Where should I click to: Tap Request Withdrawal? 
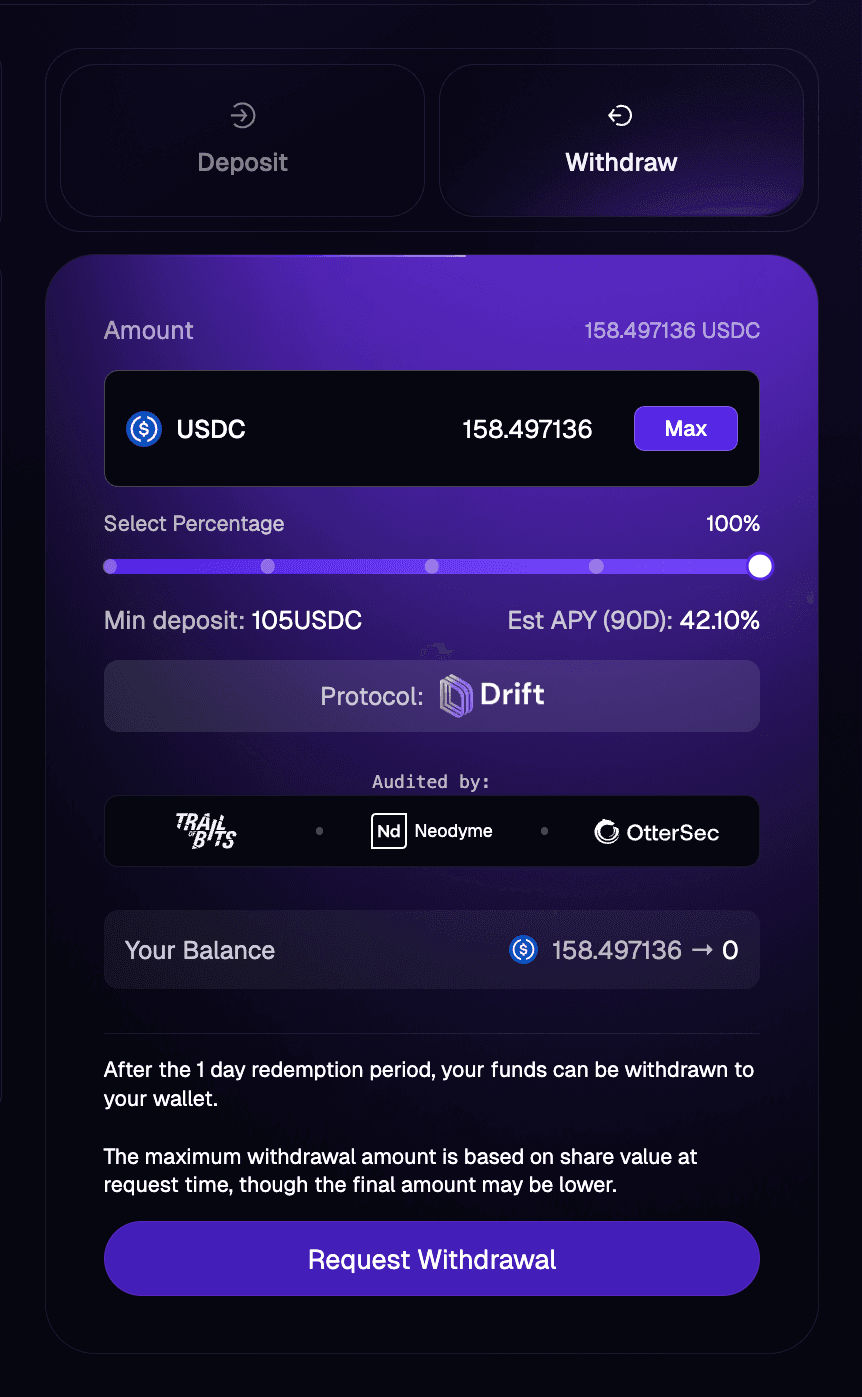click(x=431, y=1259)
